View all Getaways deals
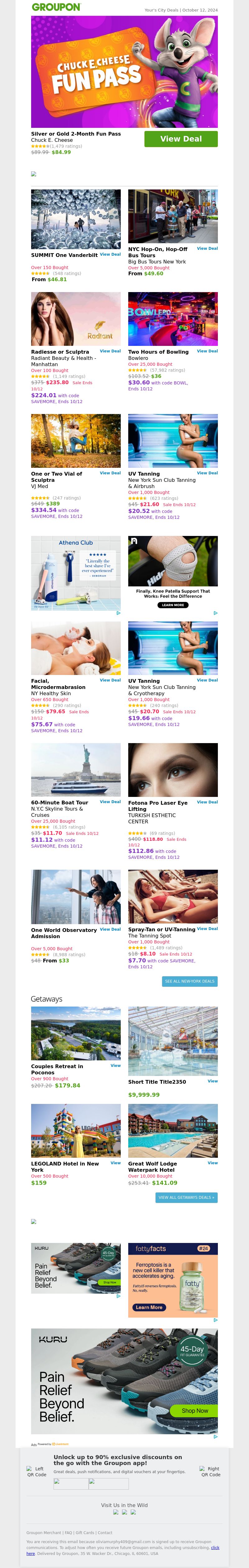249x1568 pixels. coord(186,1197)
